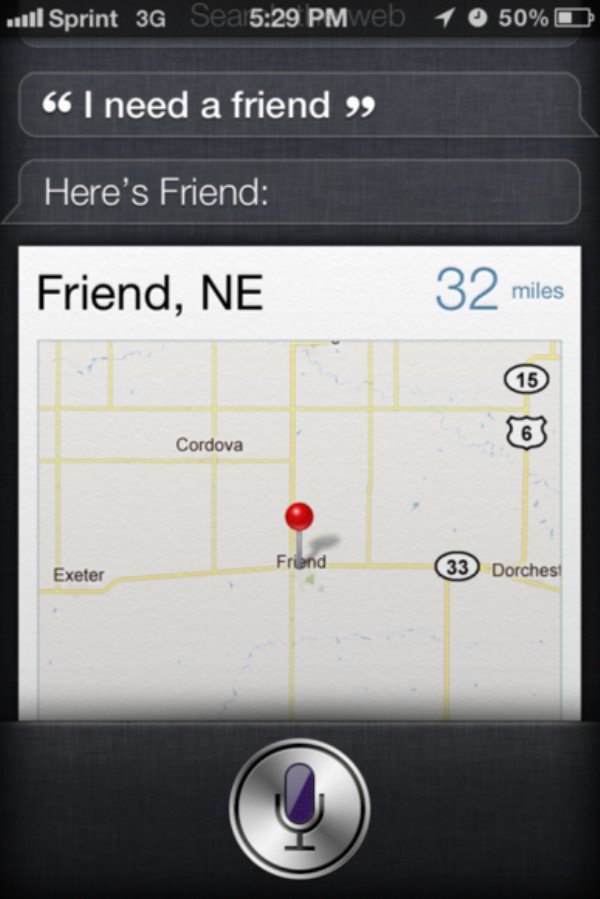Open the Friend, NE map card
This screenshot has width=600, height=899.
[x=299, y=480]
